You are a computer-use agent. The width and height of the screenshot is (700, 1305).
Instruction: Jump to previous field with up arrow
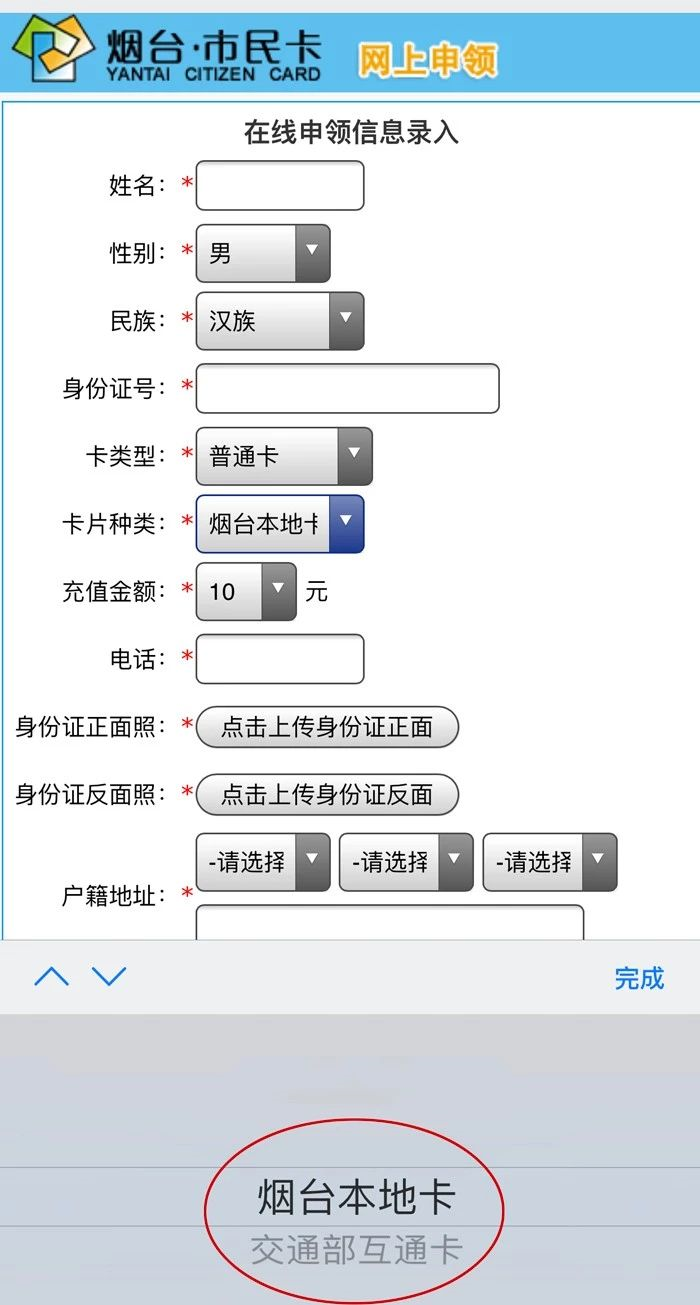52,977
